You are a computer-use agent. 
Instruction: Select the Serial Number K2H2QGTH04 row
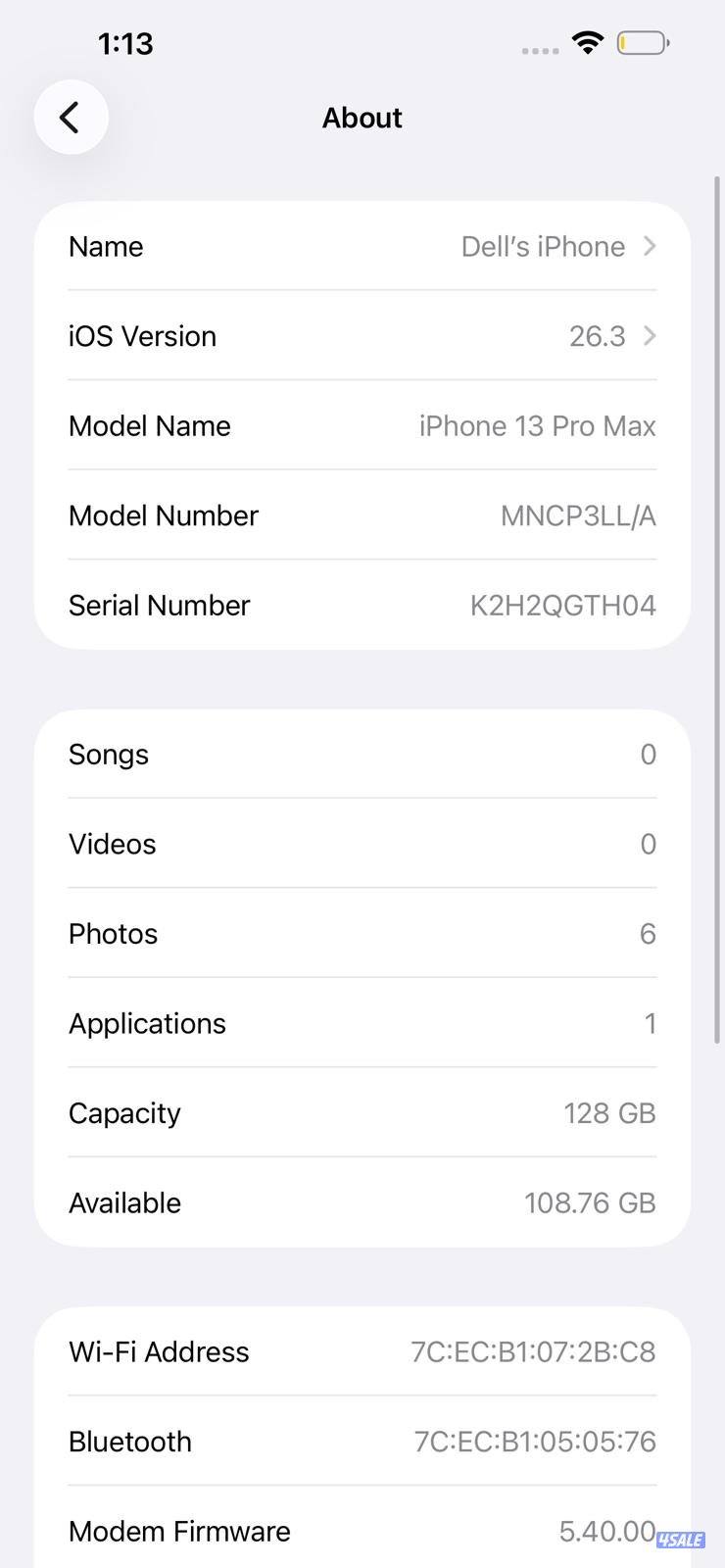click(x=362, y=605)
